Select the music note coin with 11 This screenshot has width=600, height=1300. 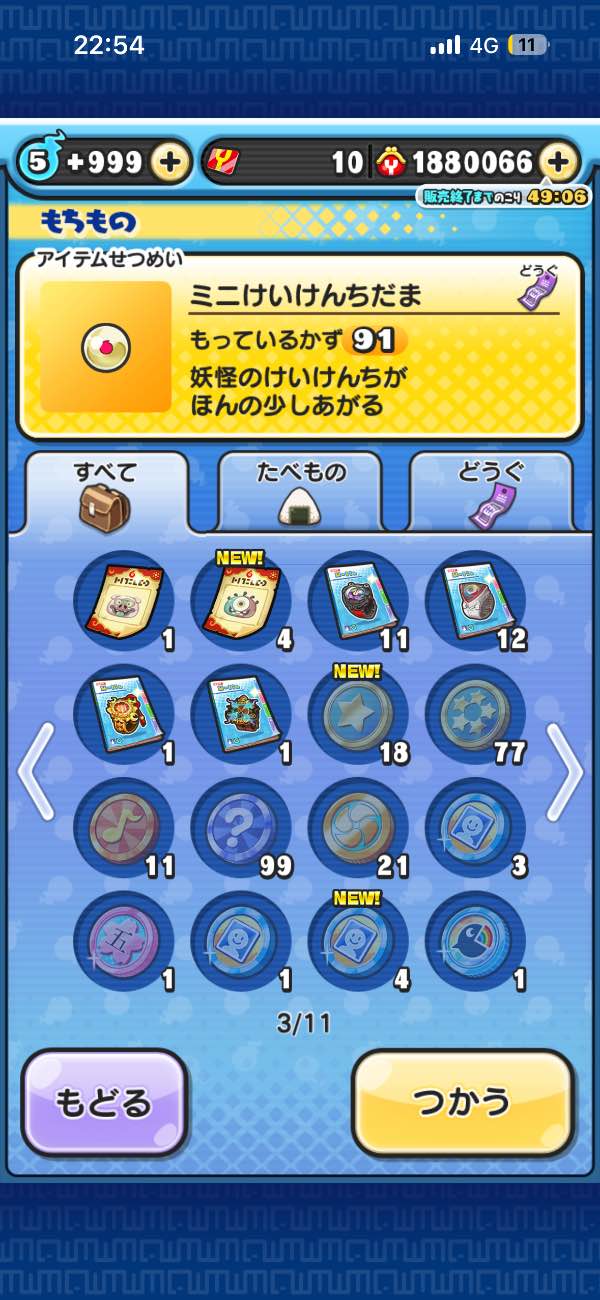pyautogui.click(x=124, y=828)
